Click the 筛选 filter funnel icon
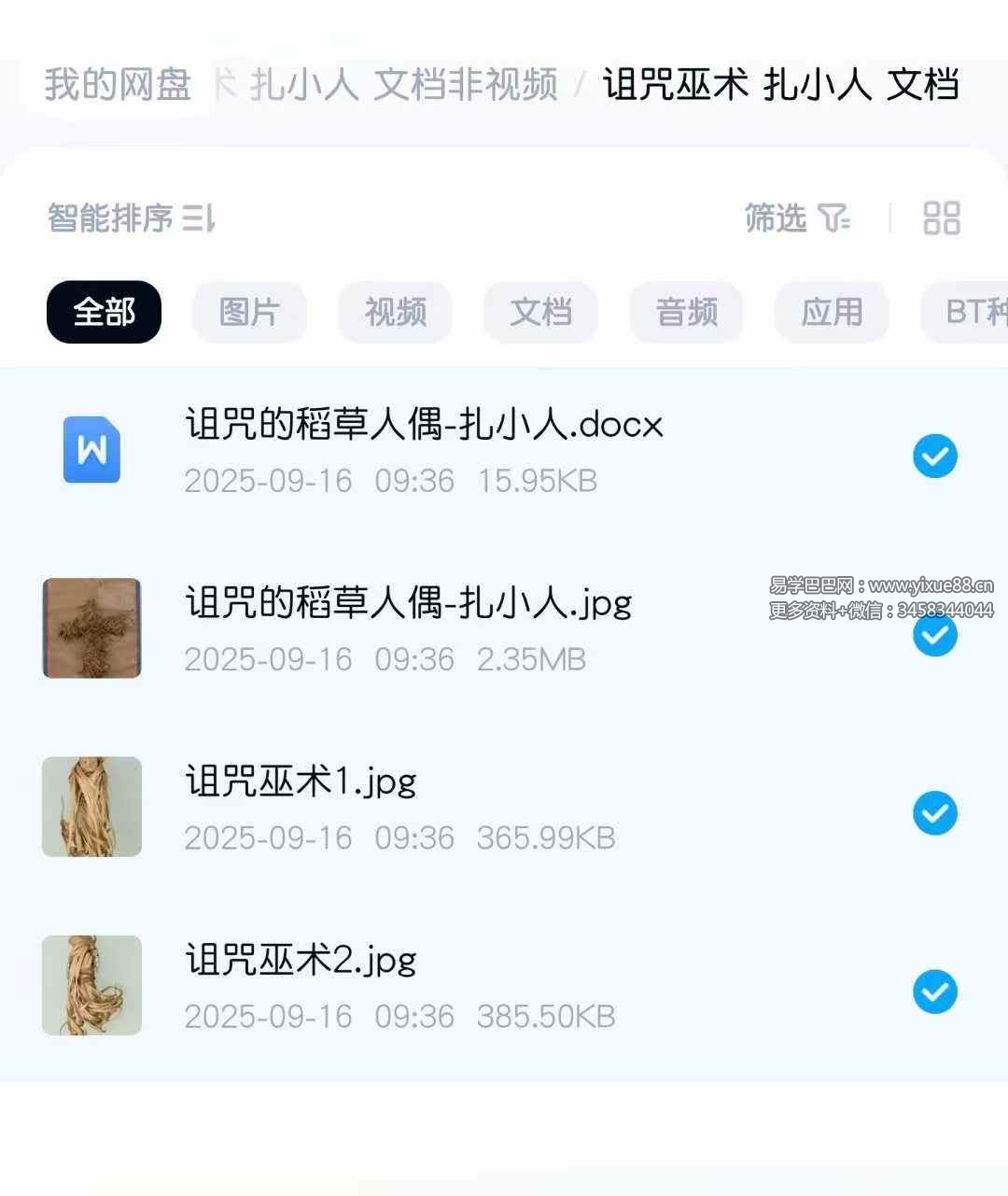This screenshot has height=1196, width=1008. point(833,218)
